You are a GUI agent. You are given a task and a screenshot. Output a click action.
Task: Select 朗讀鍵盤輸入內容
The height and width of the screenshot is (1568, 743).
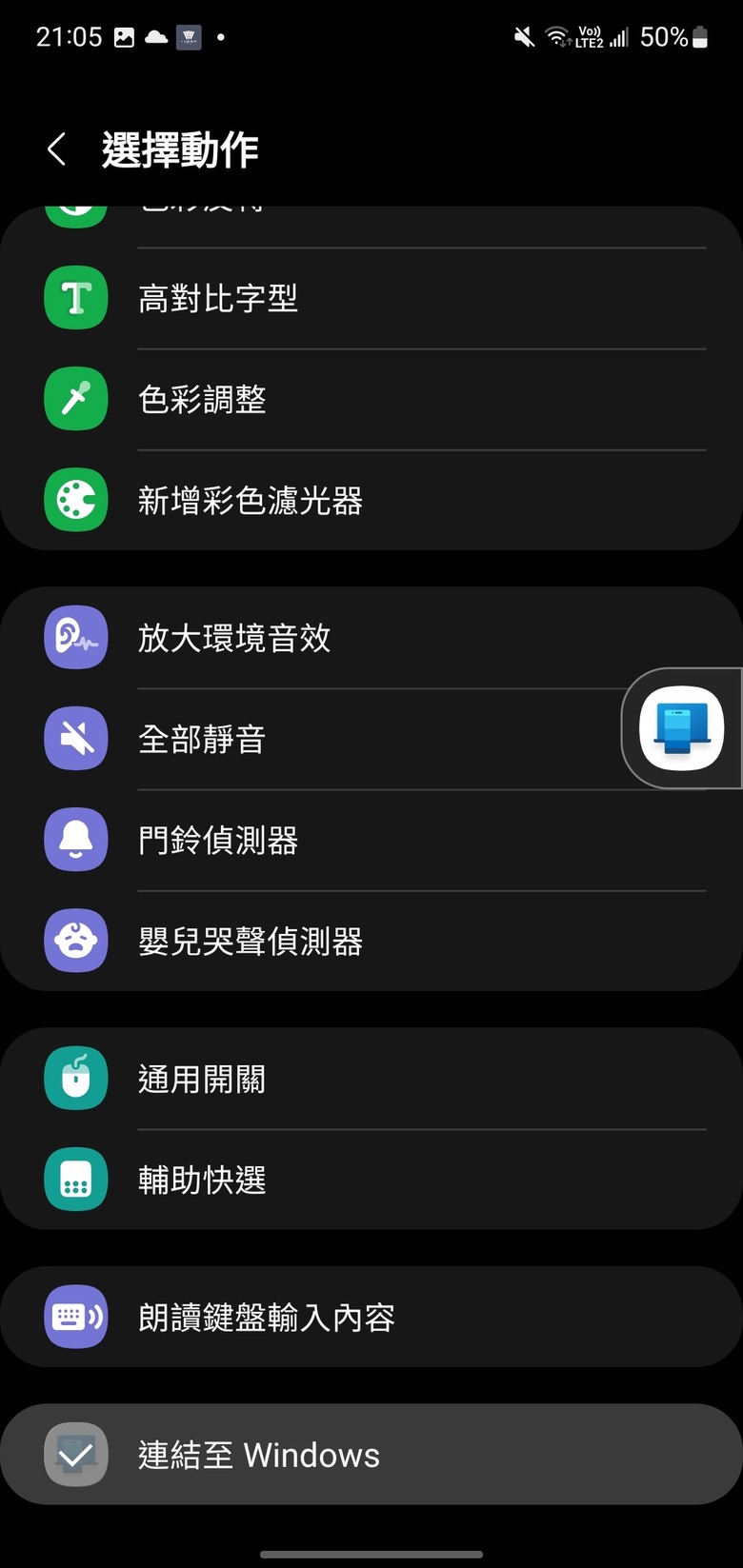(371, 1317)
